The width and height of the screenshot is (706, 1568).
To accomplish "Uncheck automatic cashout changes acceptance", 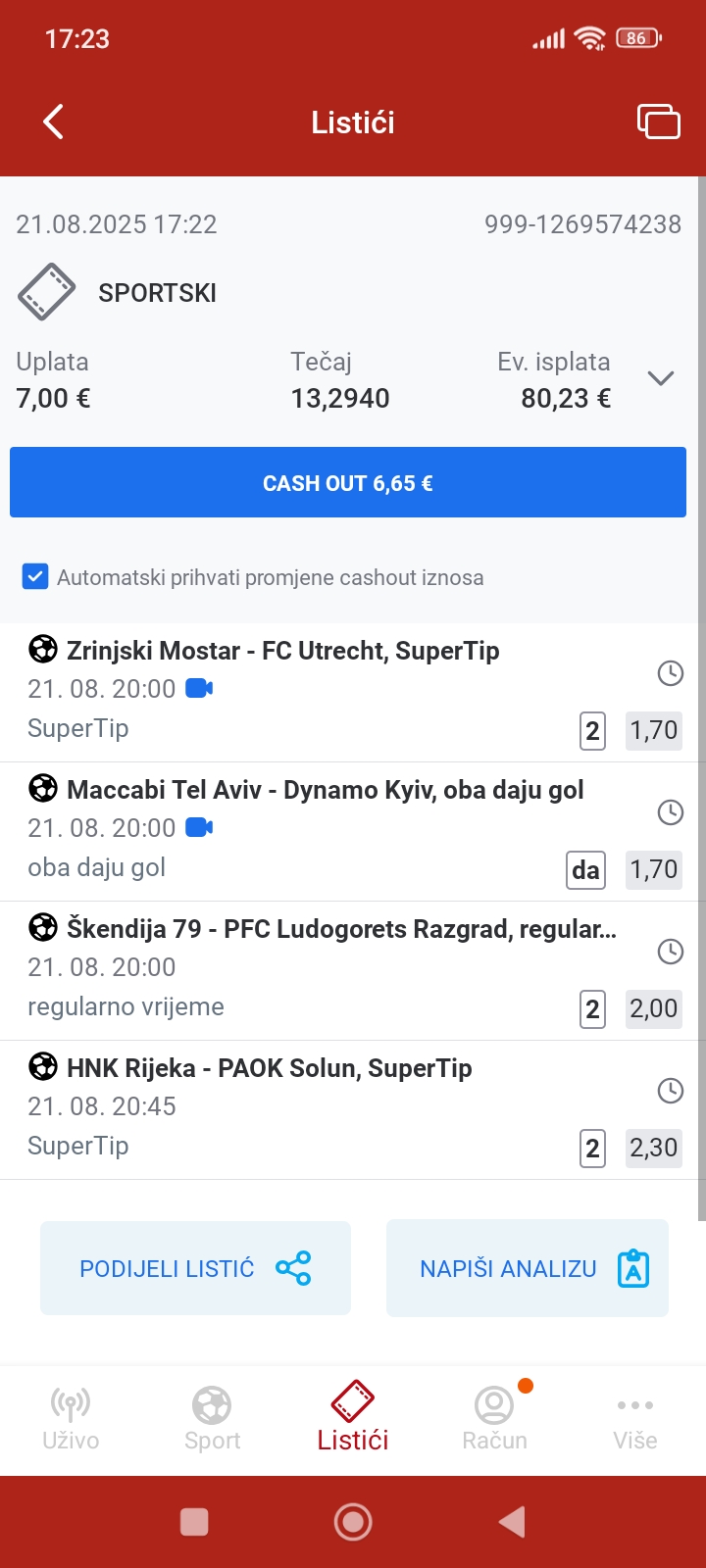I will click(35, 576).
